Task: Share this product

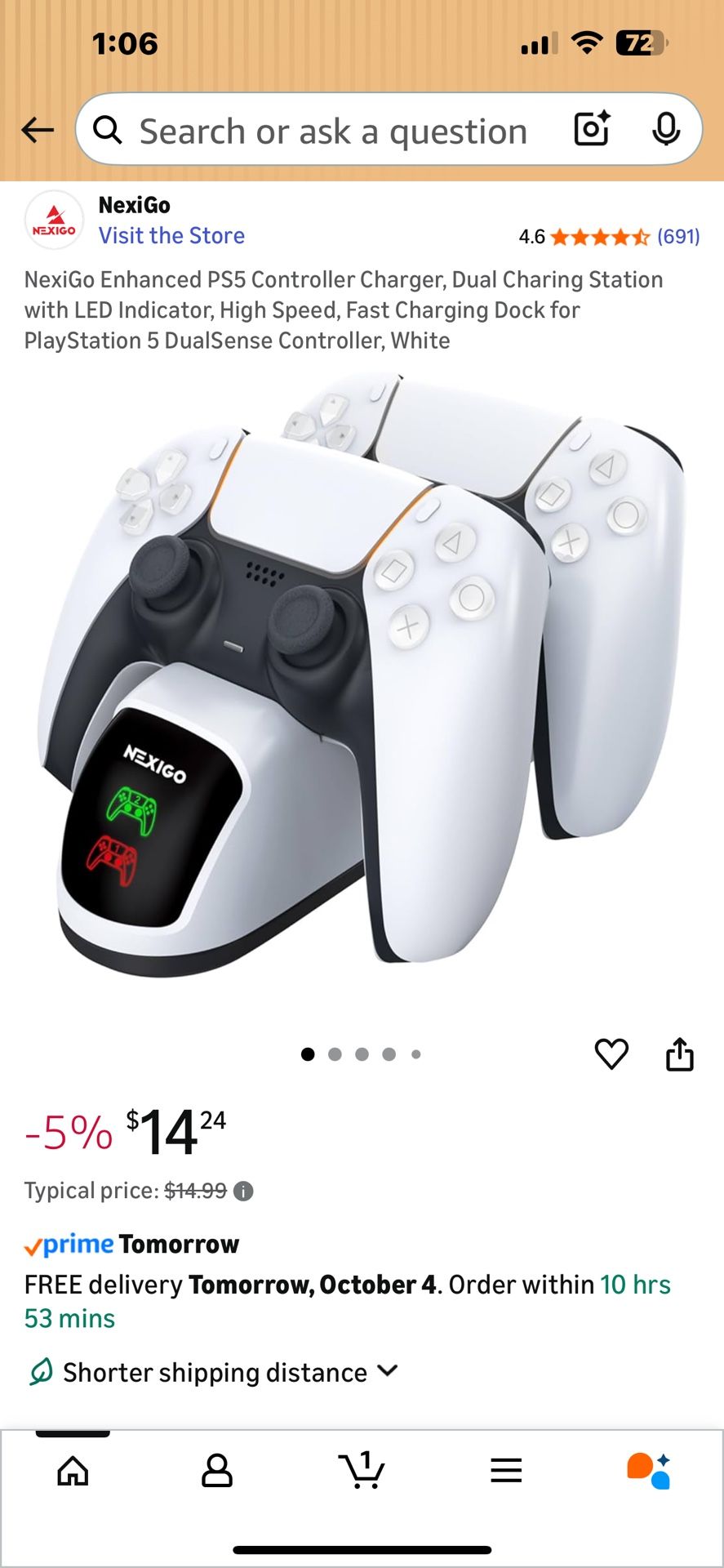Action: point(679,1053)
